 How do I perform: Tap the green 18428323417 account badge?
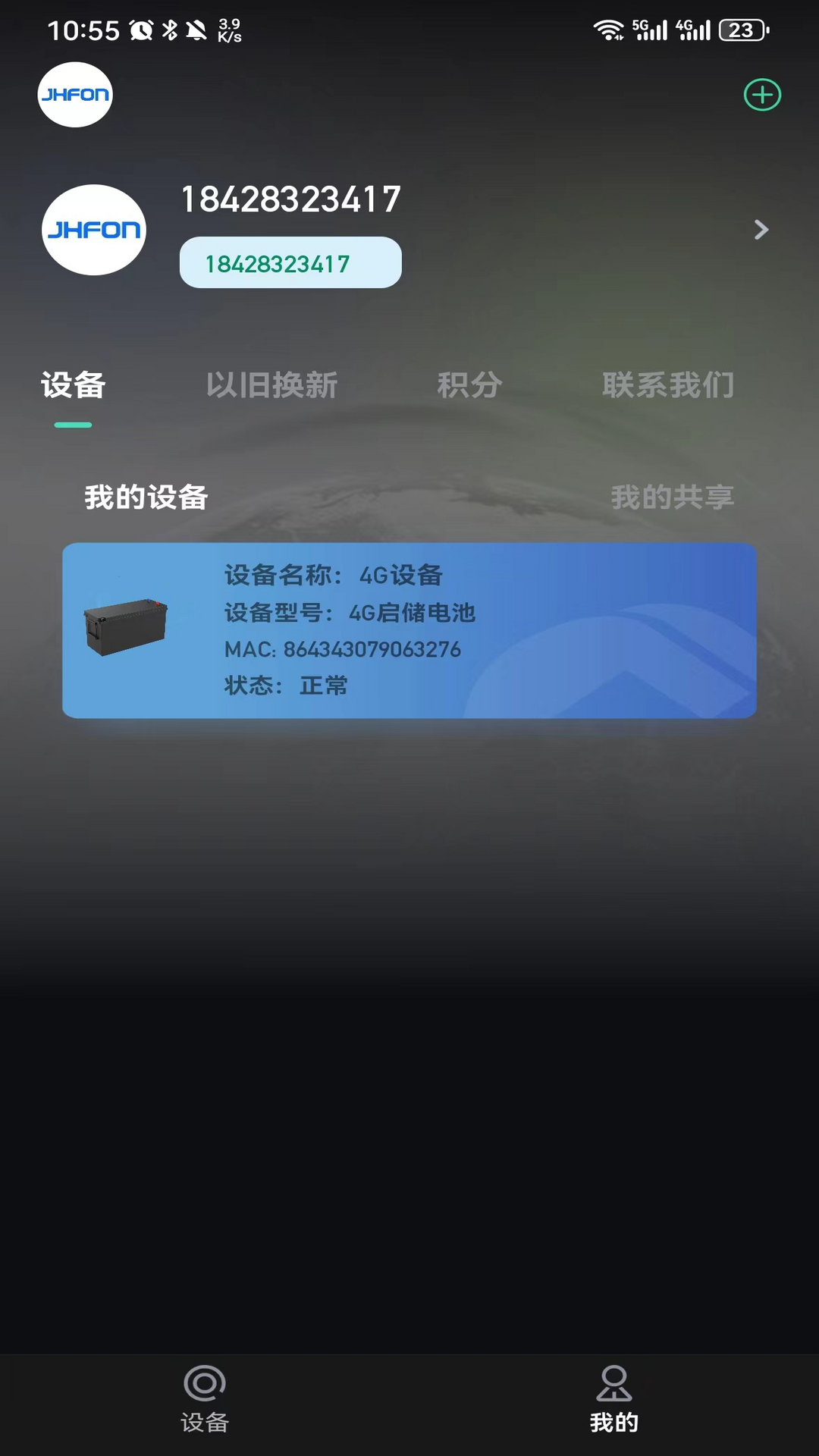pyautogui.click(x=290, y=262)
